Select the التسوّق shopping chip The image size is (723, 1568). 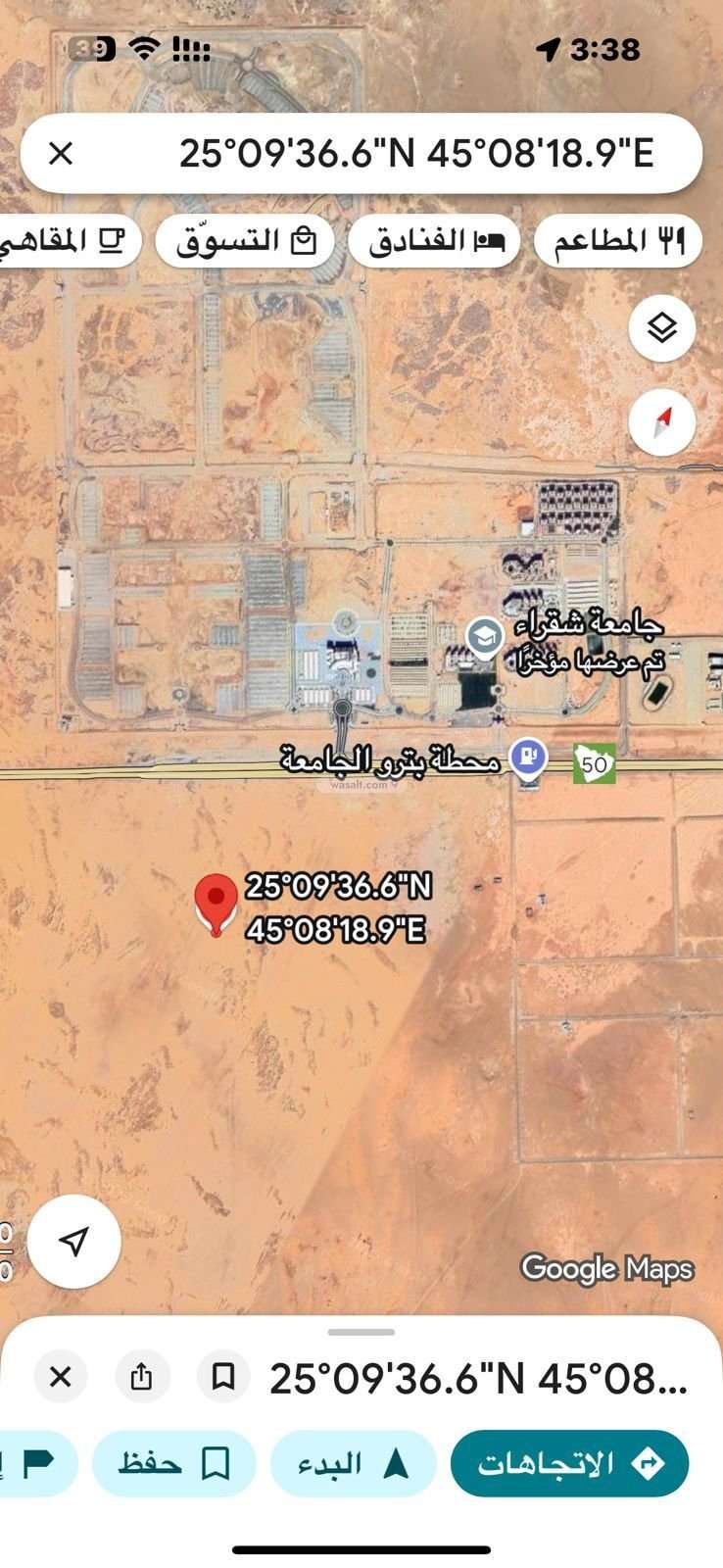(245, 241)
